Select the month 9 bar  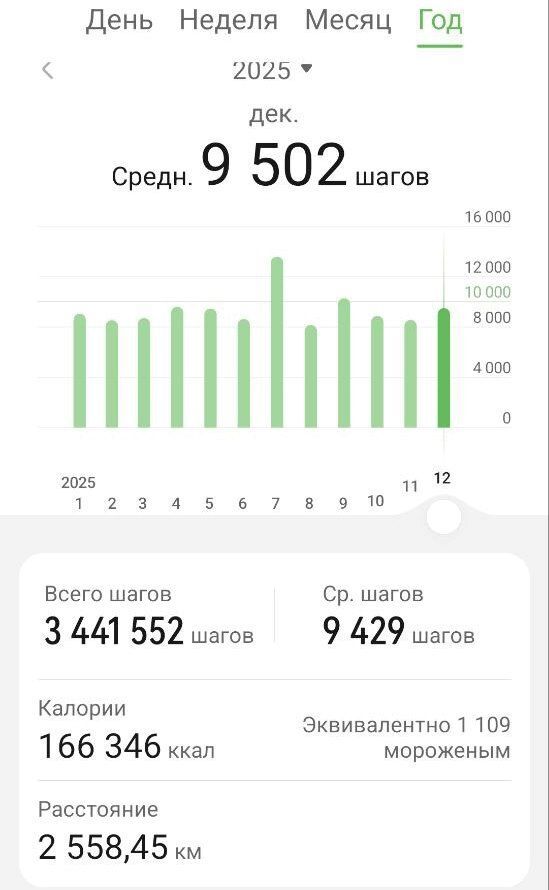point(344,363)
